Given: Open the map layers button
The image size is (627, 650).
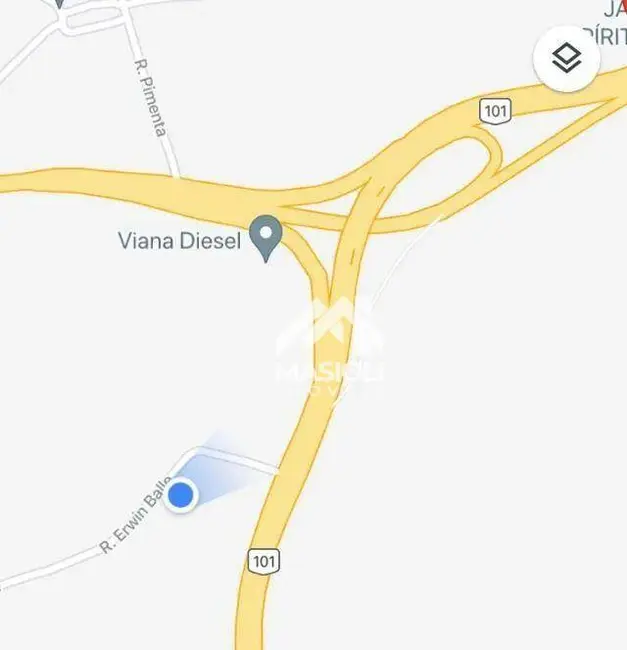Looking at the screenshot, I should [x=567, y=59].
